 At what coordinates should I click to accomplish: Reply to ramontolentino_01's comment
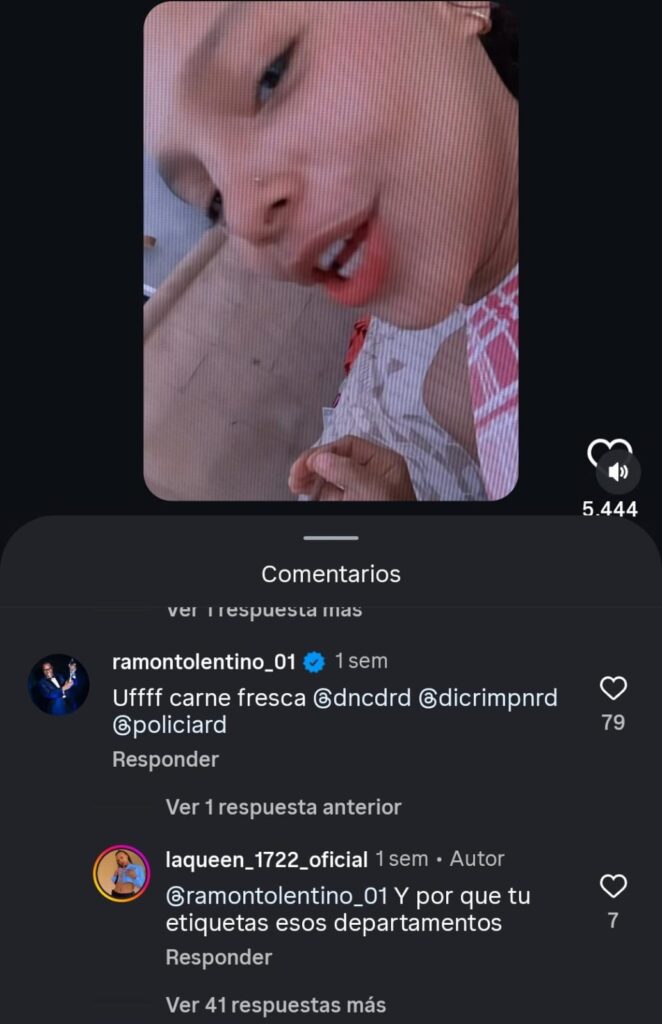[165, 759]
